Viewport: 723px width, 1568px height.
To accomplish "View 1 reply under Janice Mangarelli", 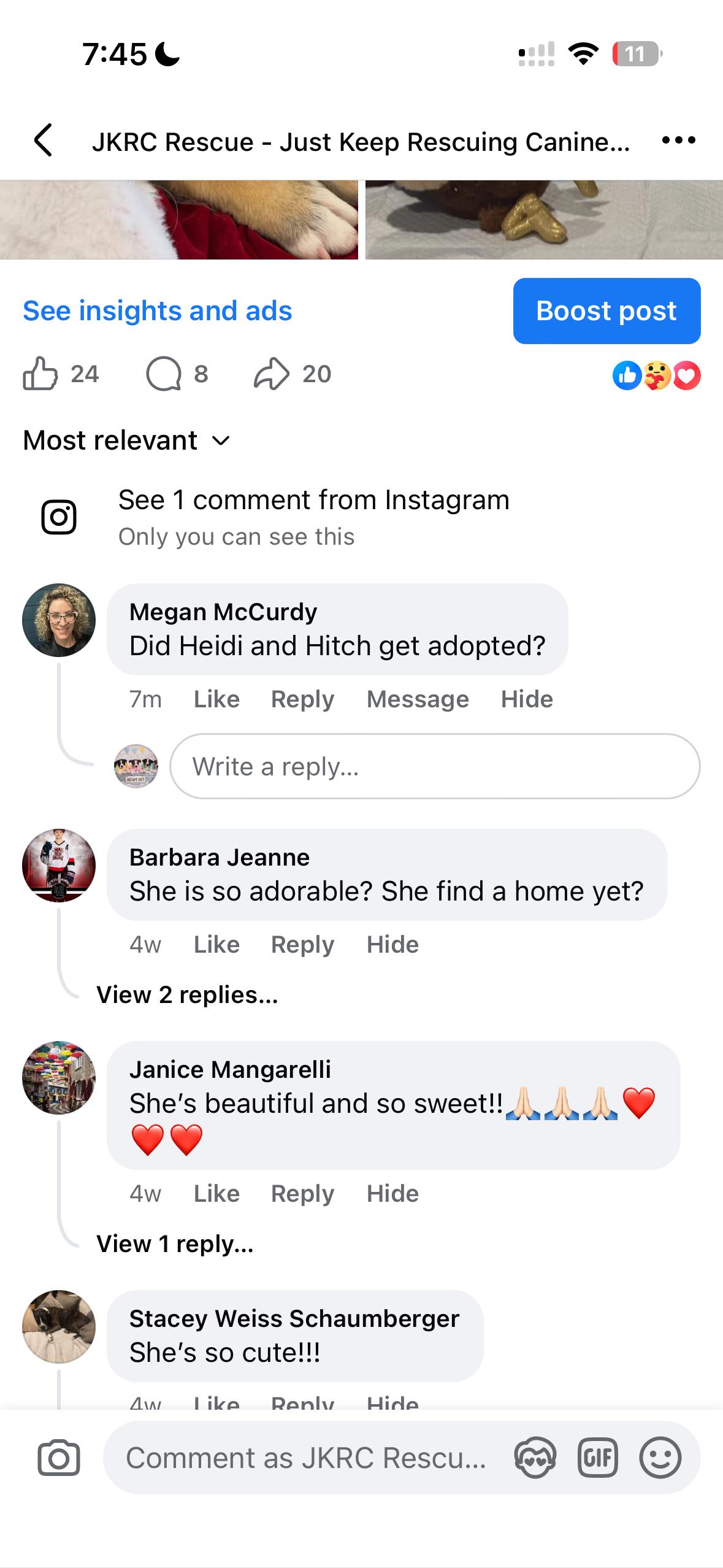I will pos(175,1244).
